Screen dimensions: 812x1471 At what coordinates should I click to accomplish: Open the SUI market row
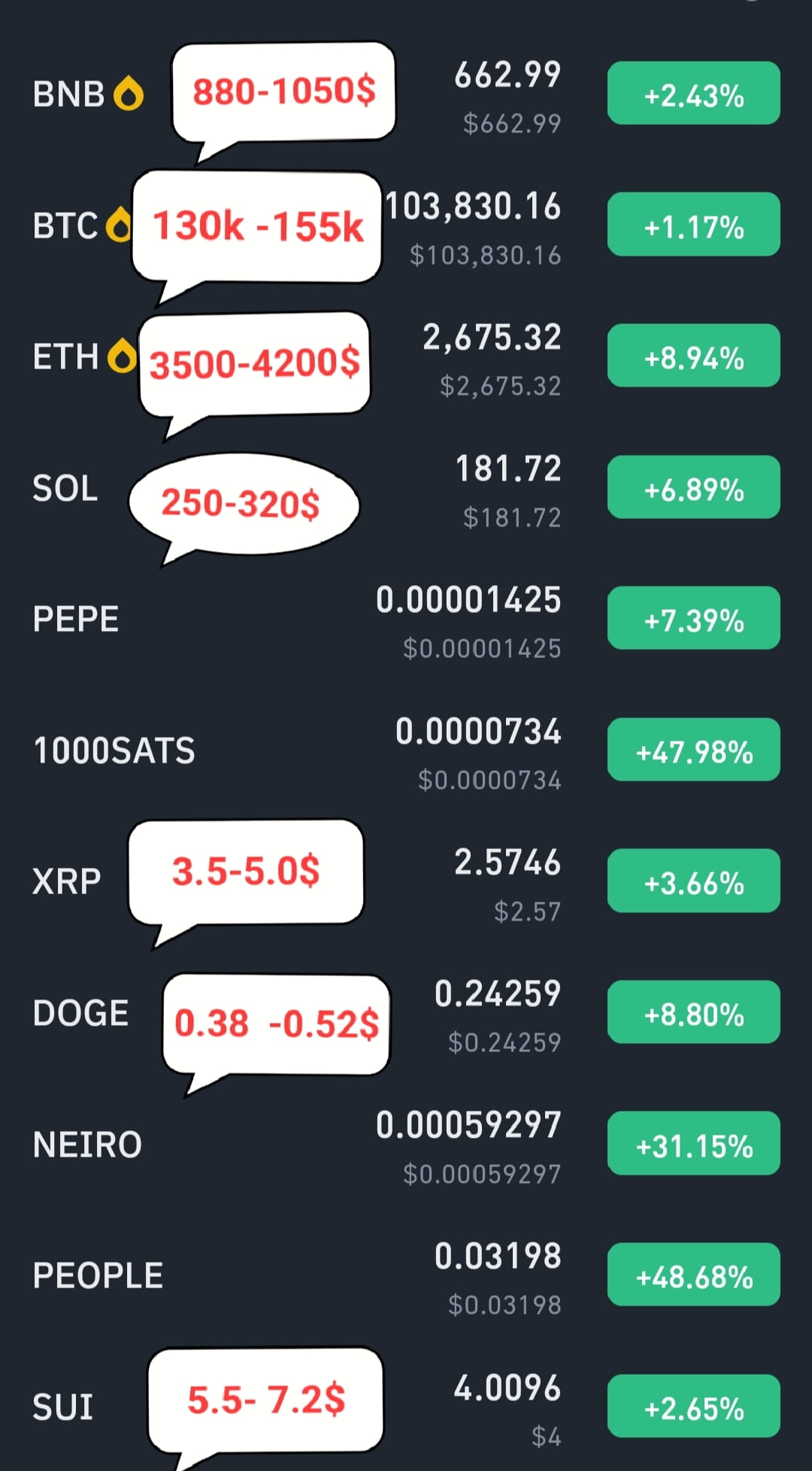(406, 1406)
